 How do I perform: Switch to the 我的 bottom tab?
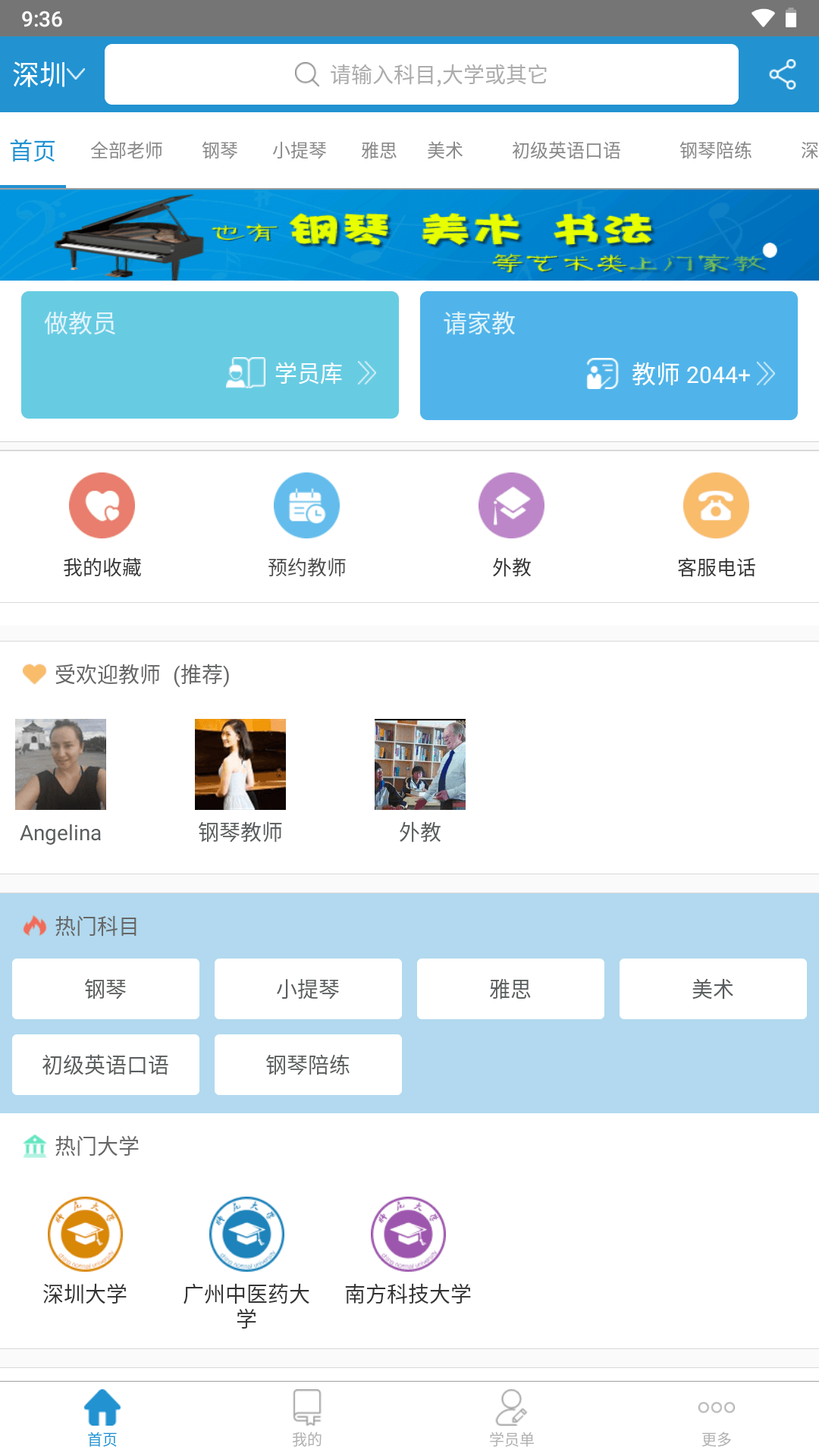(x=307, y=1418)
